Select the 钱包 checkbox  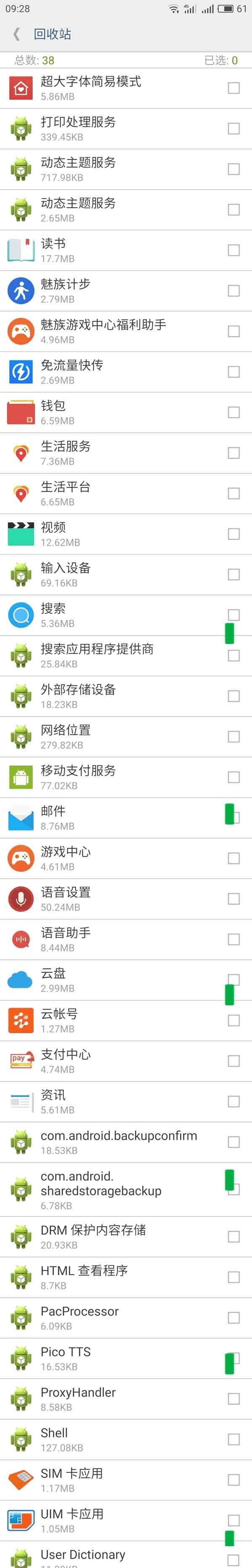click(233, 412)
